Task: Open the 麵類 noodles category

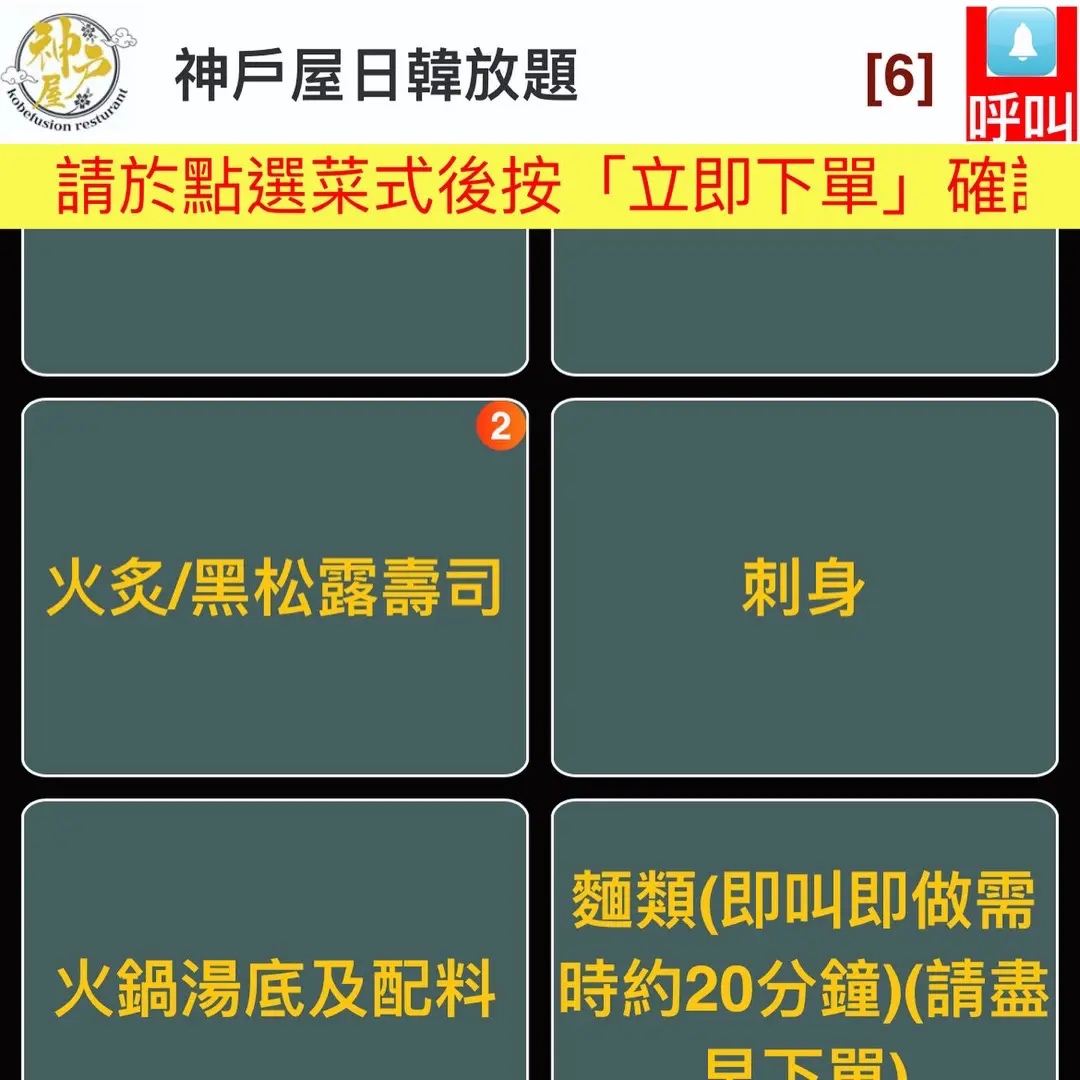Action: coord(804,960)
